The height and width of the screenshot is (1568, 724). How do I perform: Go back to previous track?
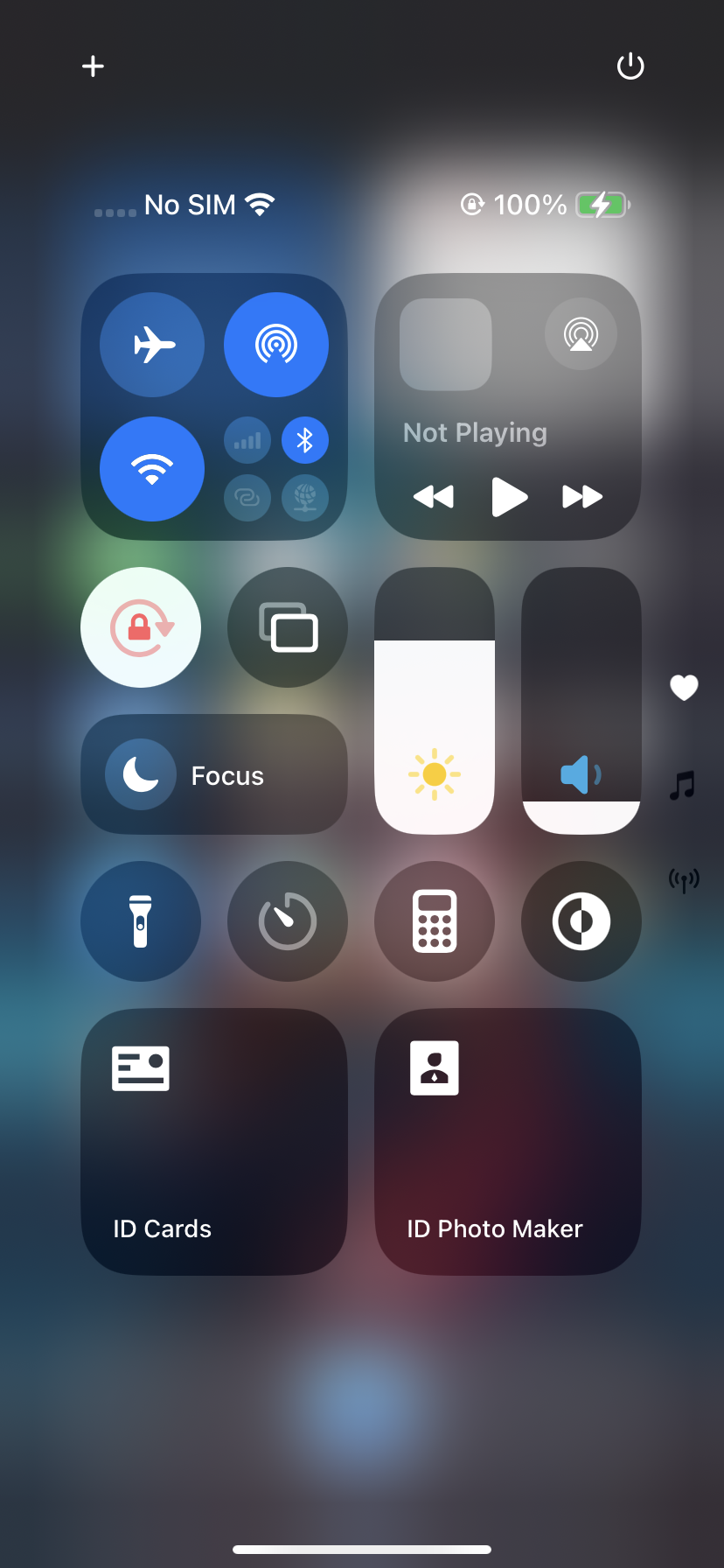coord(434,497)
